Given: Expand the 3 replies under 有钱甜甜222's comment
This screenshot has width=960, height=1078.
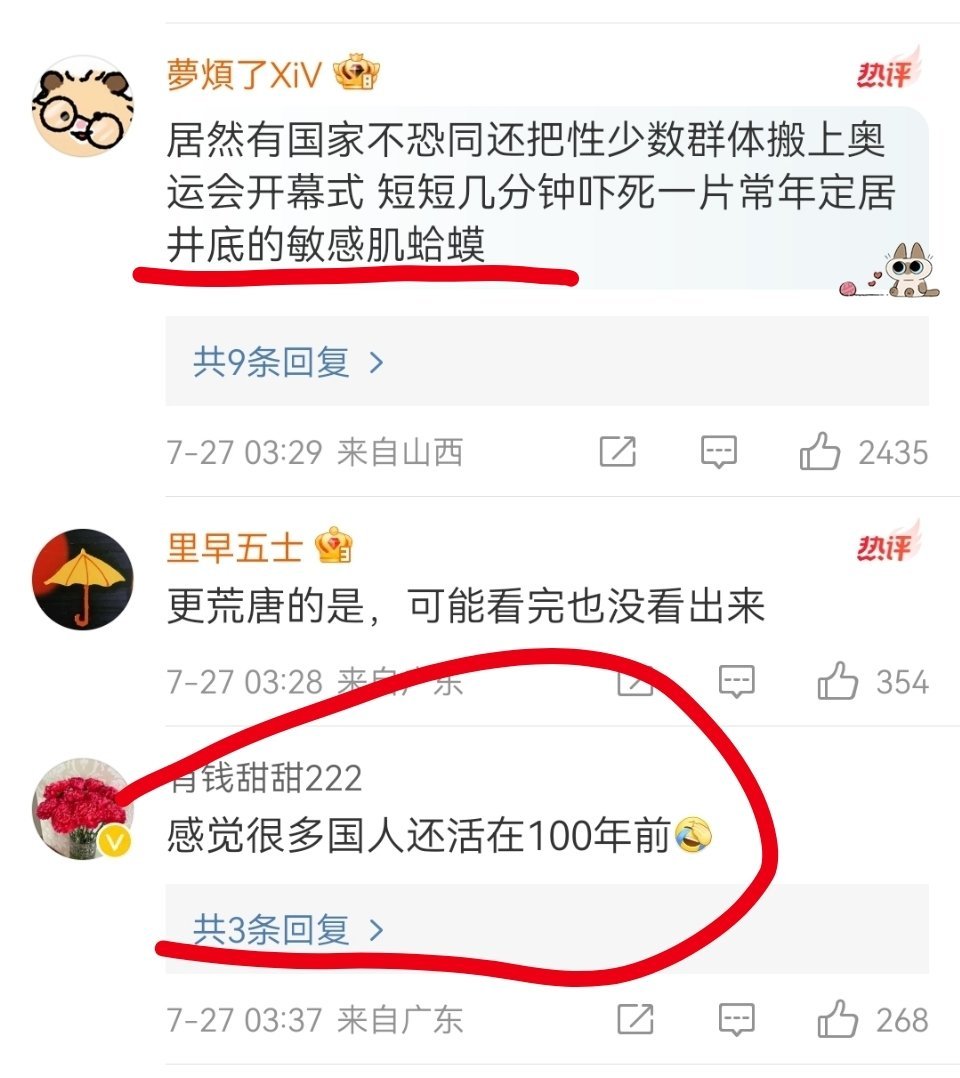Looking at the screenshot, I should pos(269,928).
